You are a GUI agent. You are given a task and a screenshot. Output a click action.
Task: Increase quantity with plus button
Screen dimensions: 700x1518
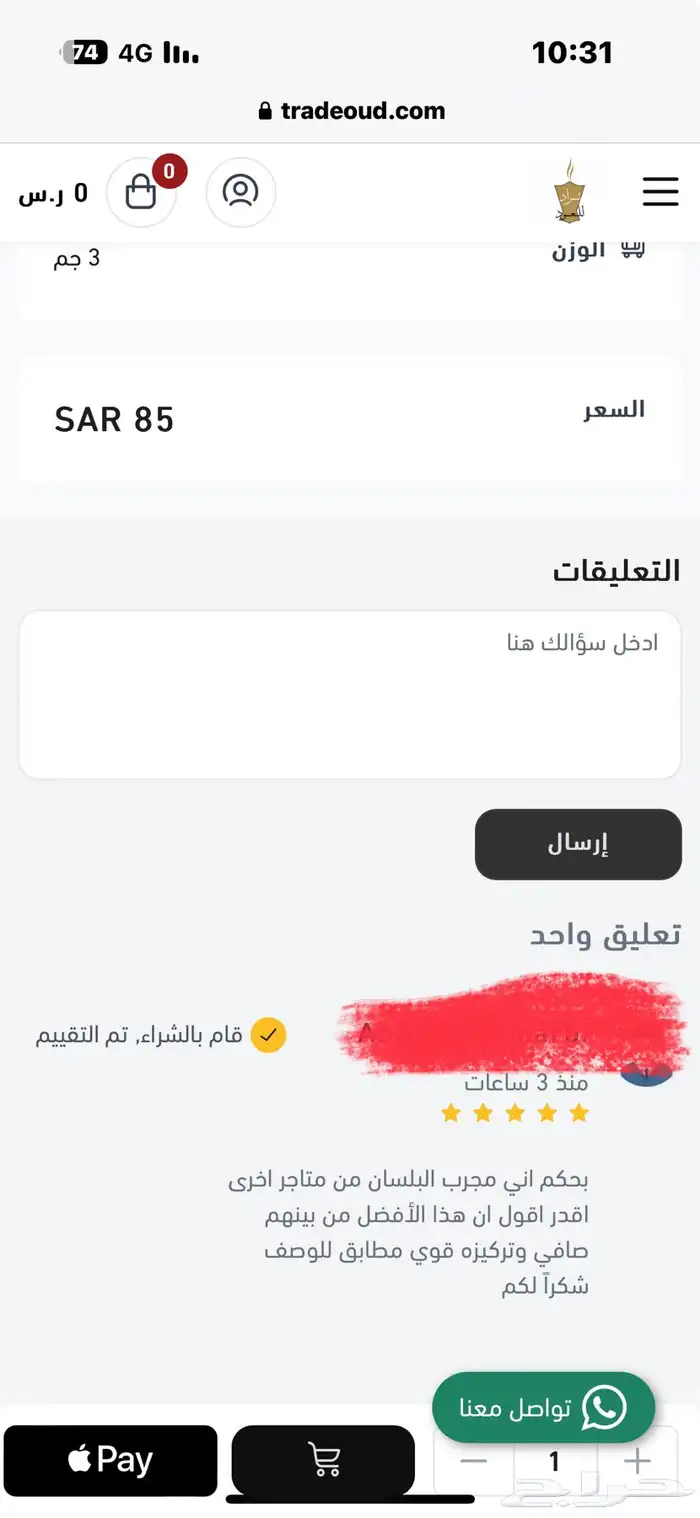(637, 1462)
